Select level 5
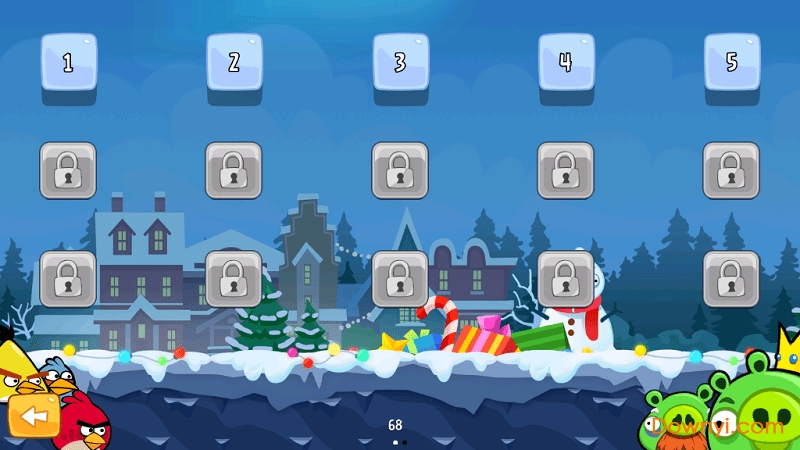 (732, 62)
